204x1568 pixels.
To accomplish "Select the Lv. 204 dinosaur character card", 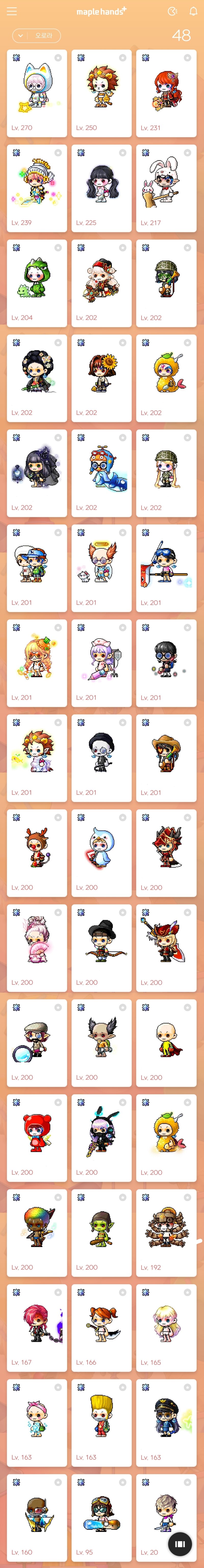I will tap(36, 283).
